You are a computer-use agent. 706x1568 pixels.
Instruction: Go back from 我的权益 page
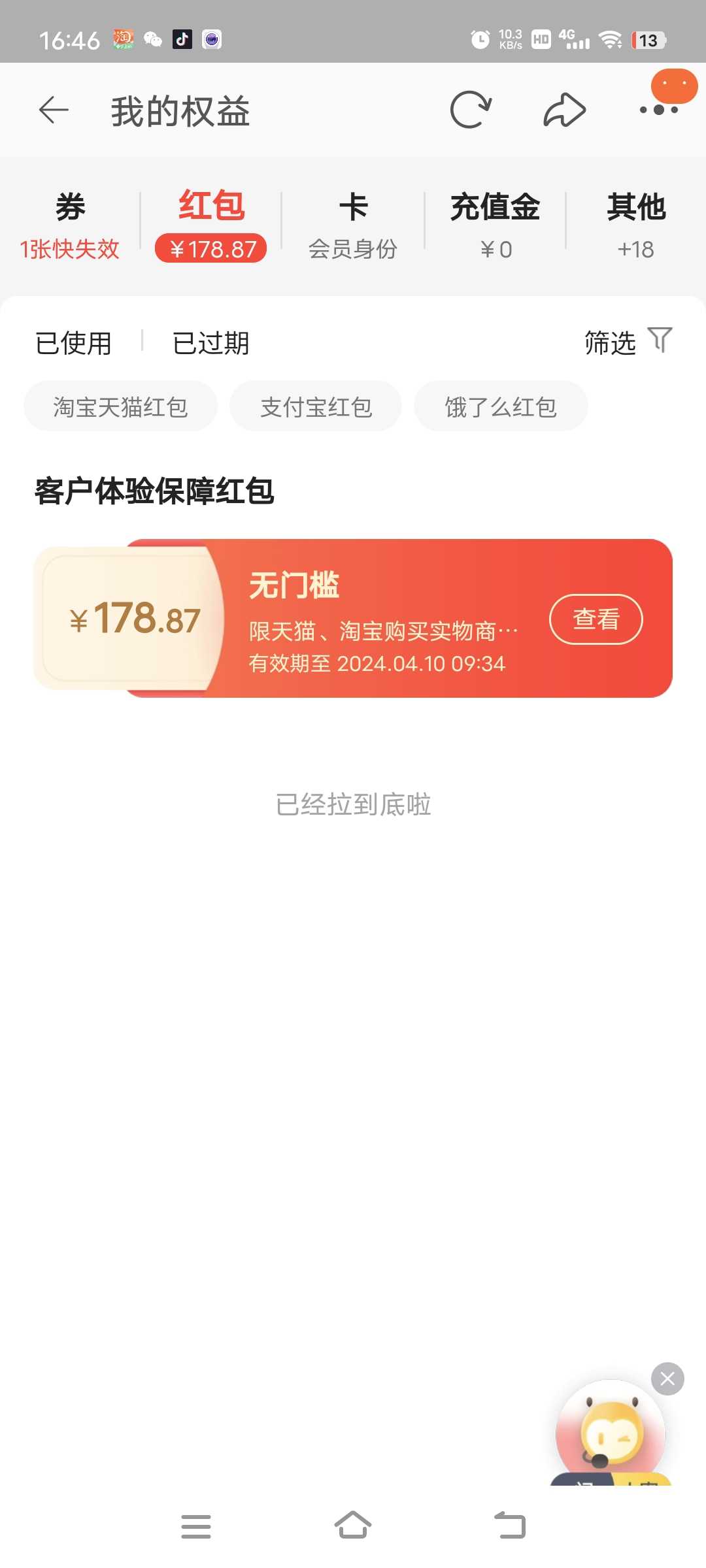coord(54,110)
